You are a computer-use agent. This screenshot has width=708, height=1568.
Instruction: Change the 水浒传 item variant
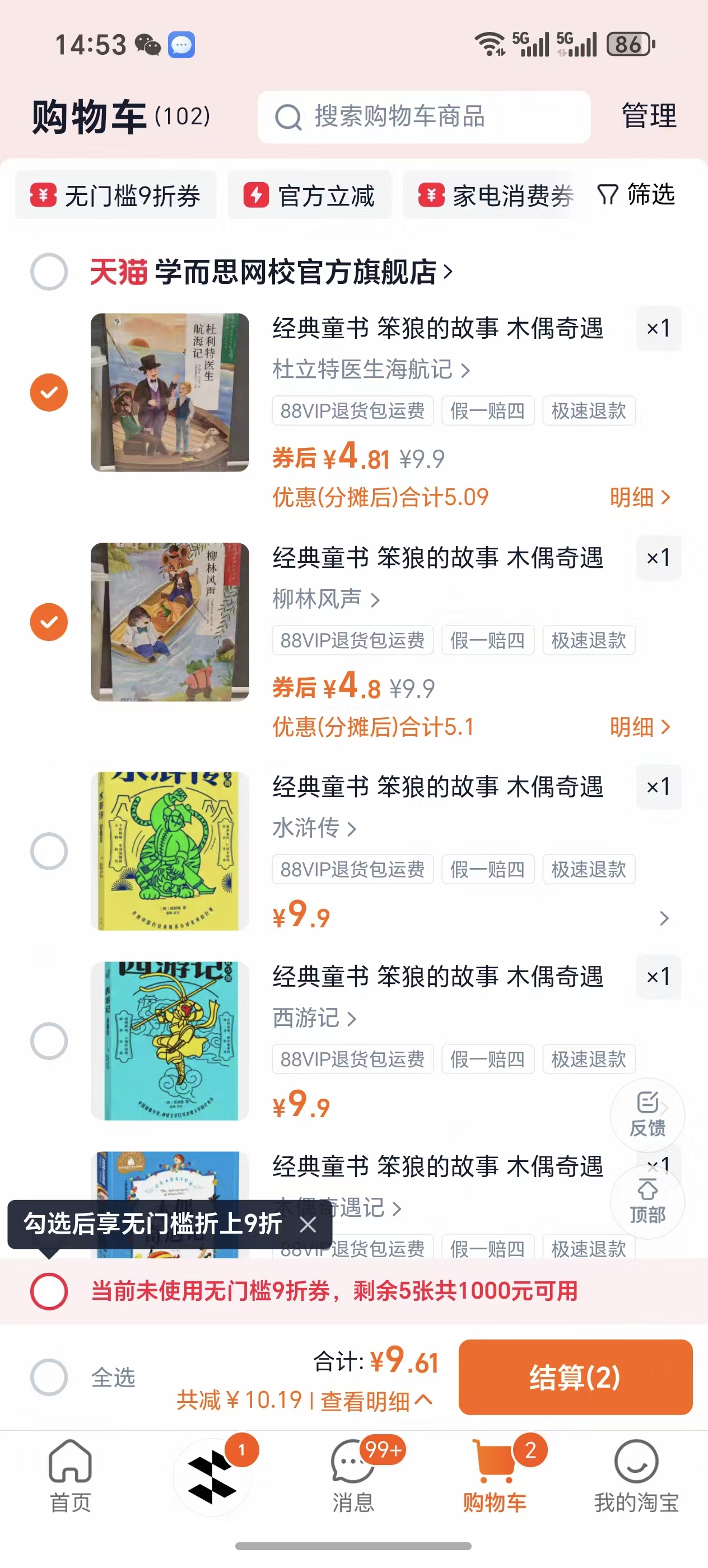[x=314, y=828]
